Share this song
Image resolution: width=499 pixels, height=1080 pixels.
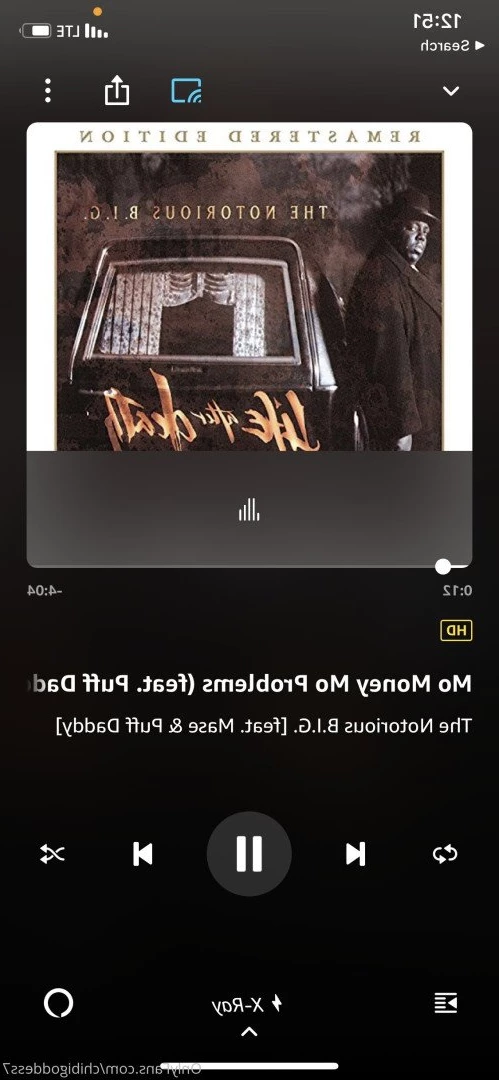117,90
